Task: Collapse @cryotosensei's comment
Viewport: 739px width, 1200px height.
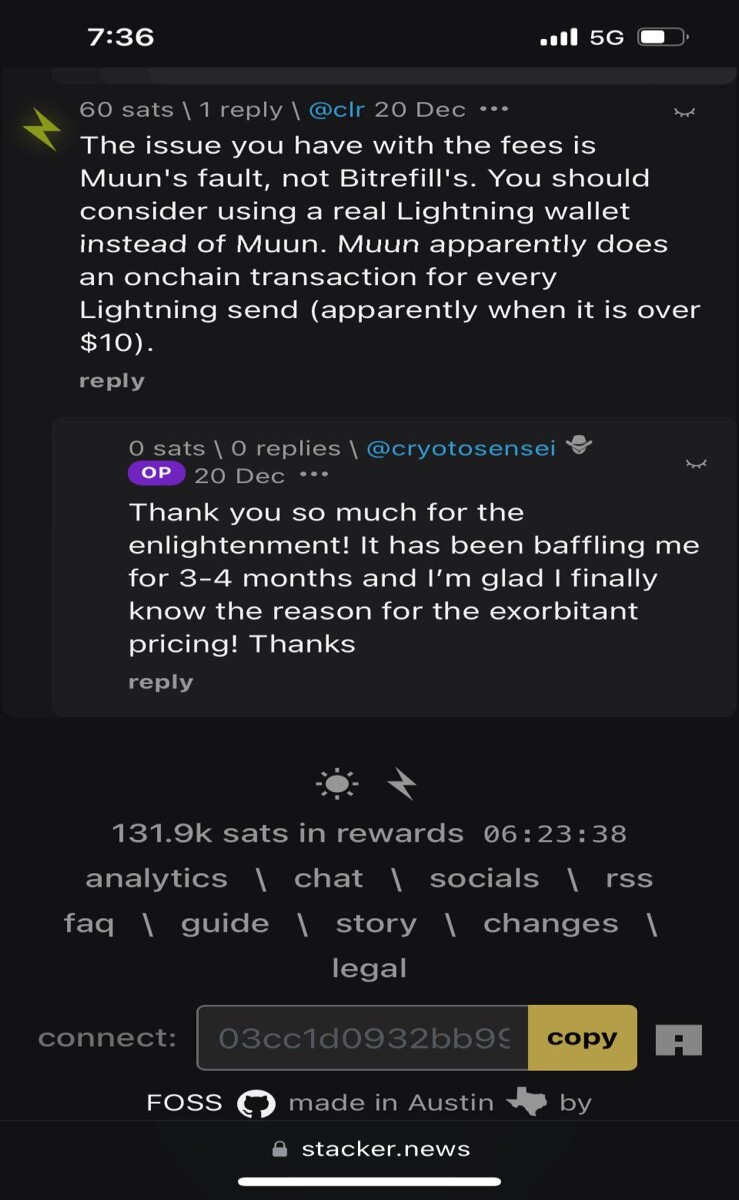Action: (x=697, y=463)
